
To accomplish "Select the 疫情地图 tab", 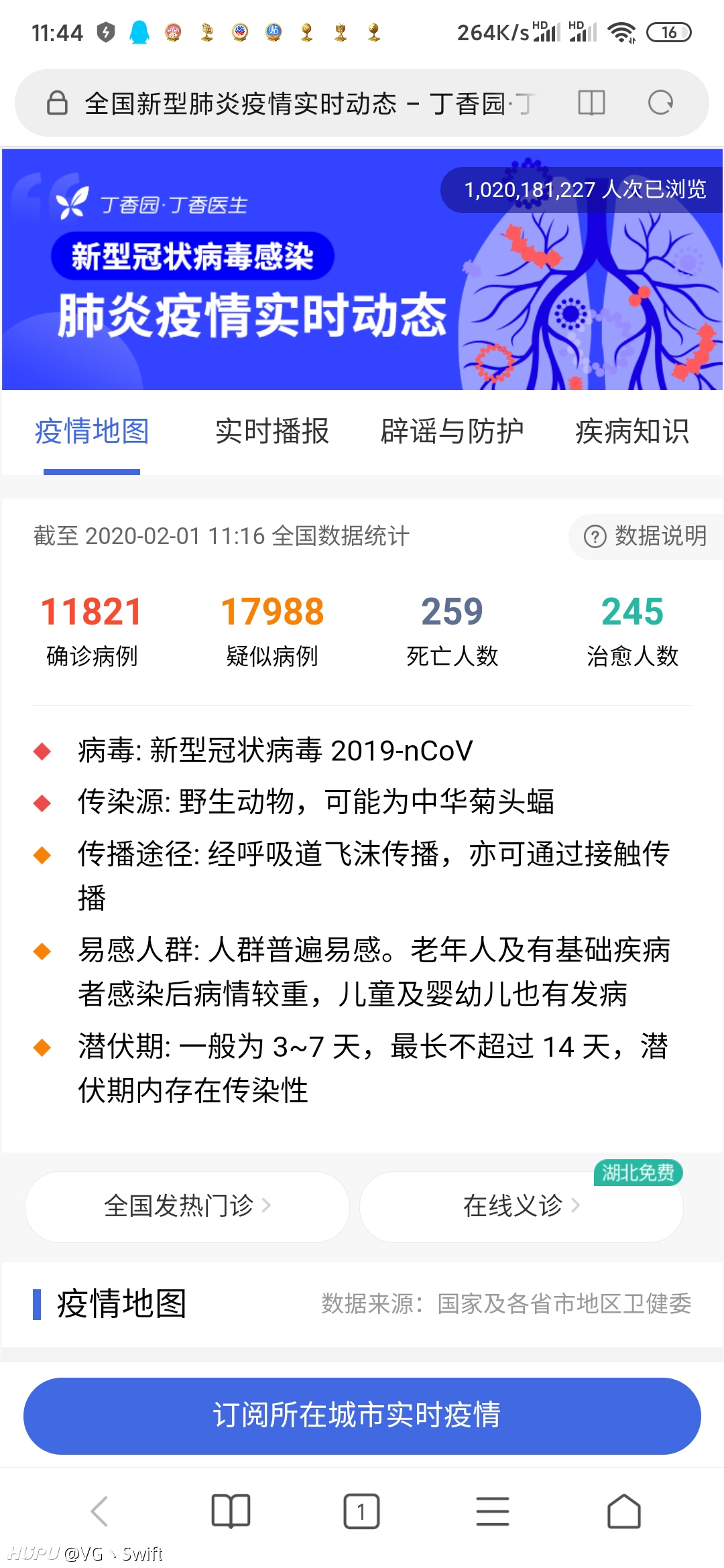I will [92, 431].
